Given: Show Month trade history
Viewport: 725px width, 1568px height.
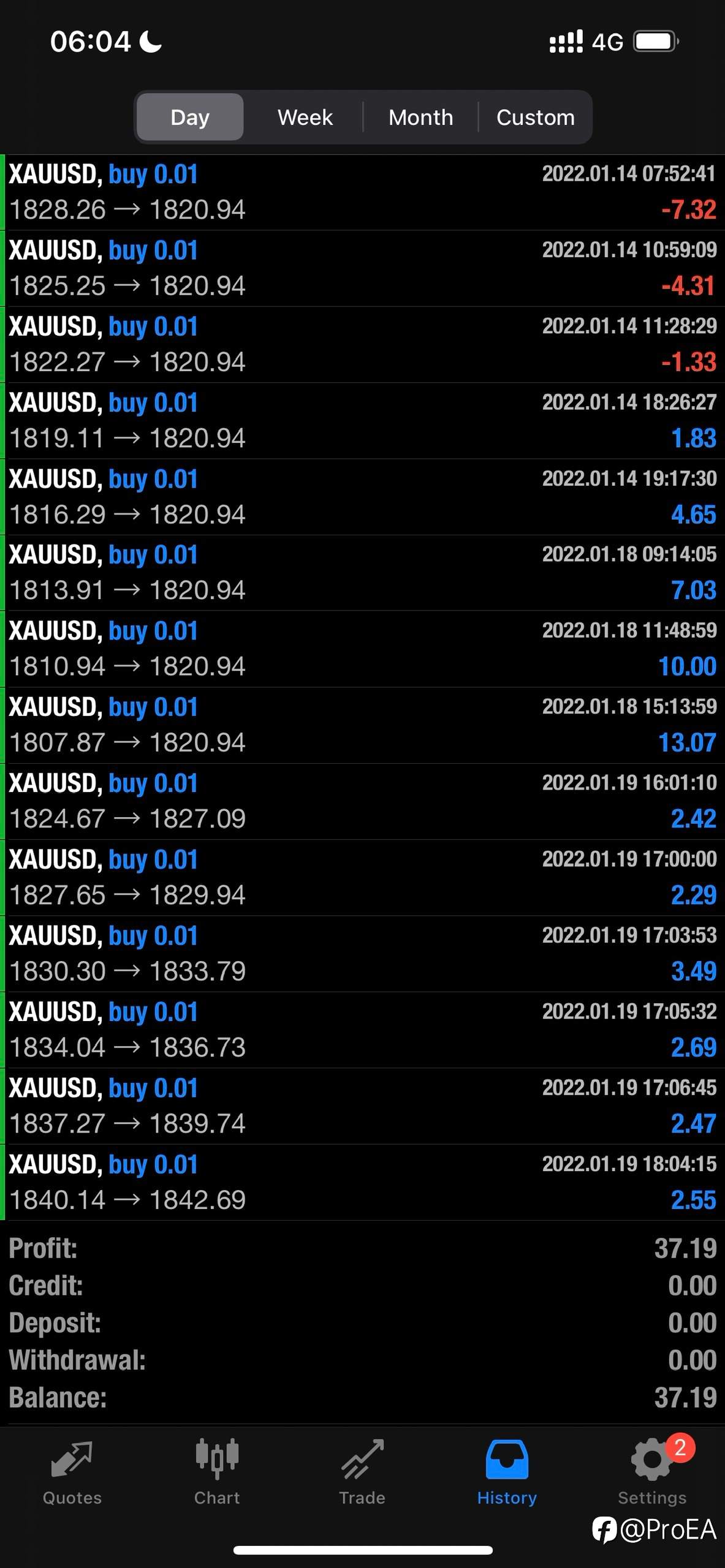Looking at the screenshot, I should tap(420, 117).
